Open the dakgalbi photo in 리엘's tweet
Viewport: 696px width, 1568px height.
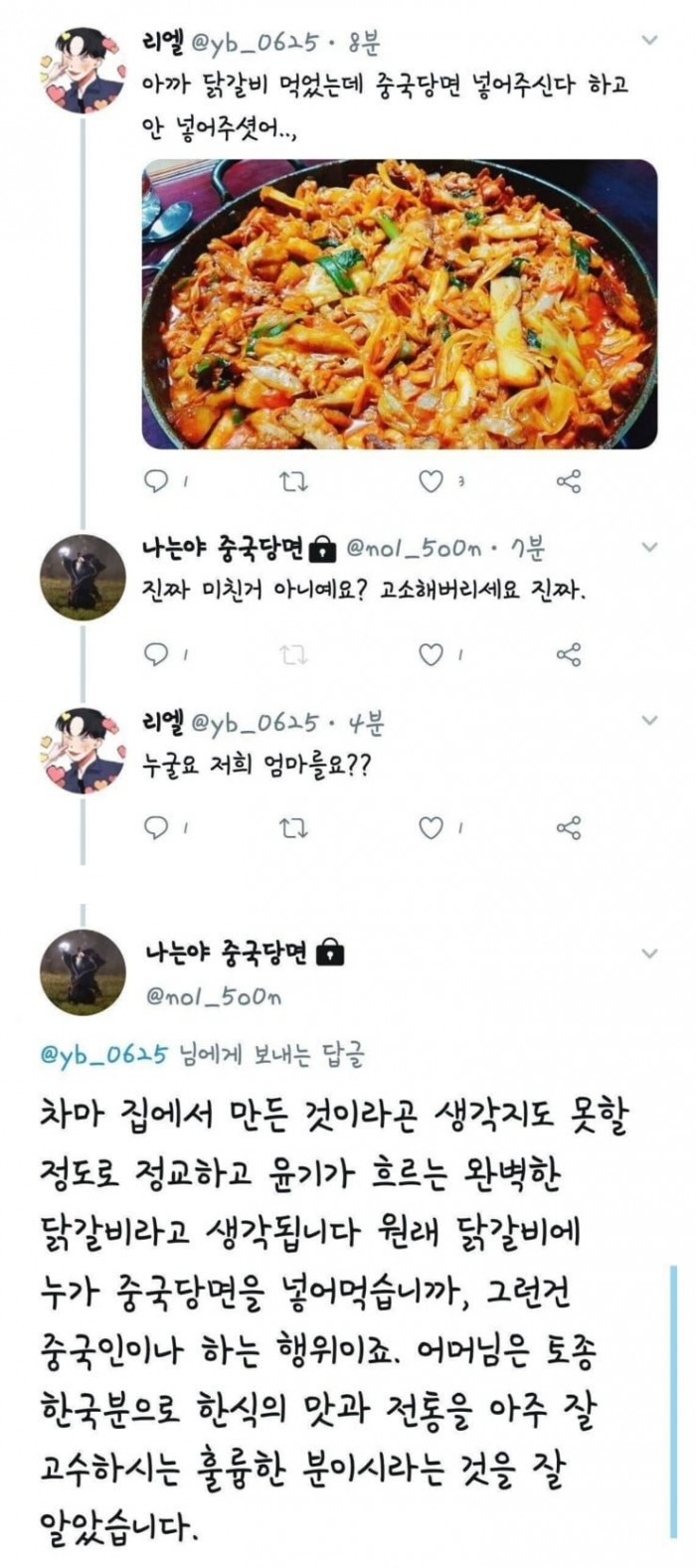tap(400, 303)
